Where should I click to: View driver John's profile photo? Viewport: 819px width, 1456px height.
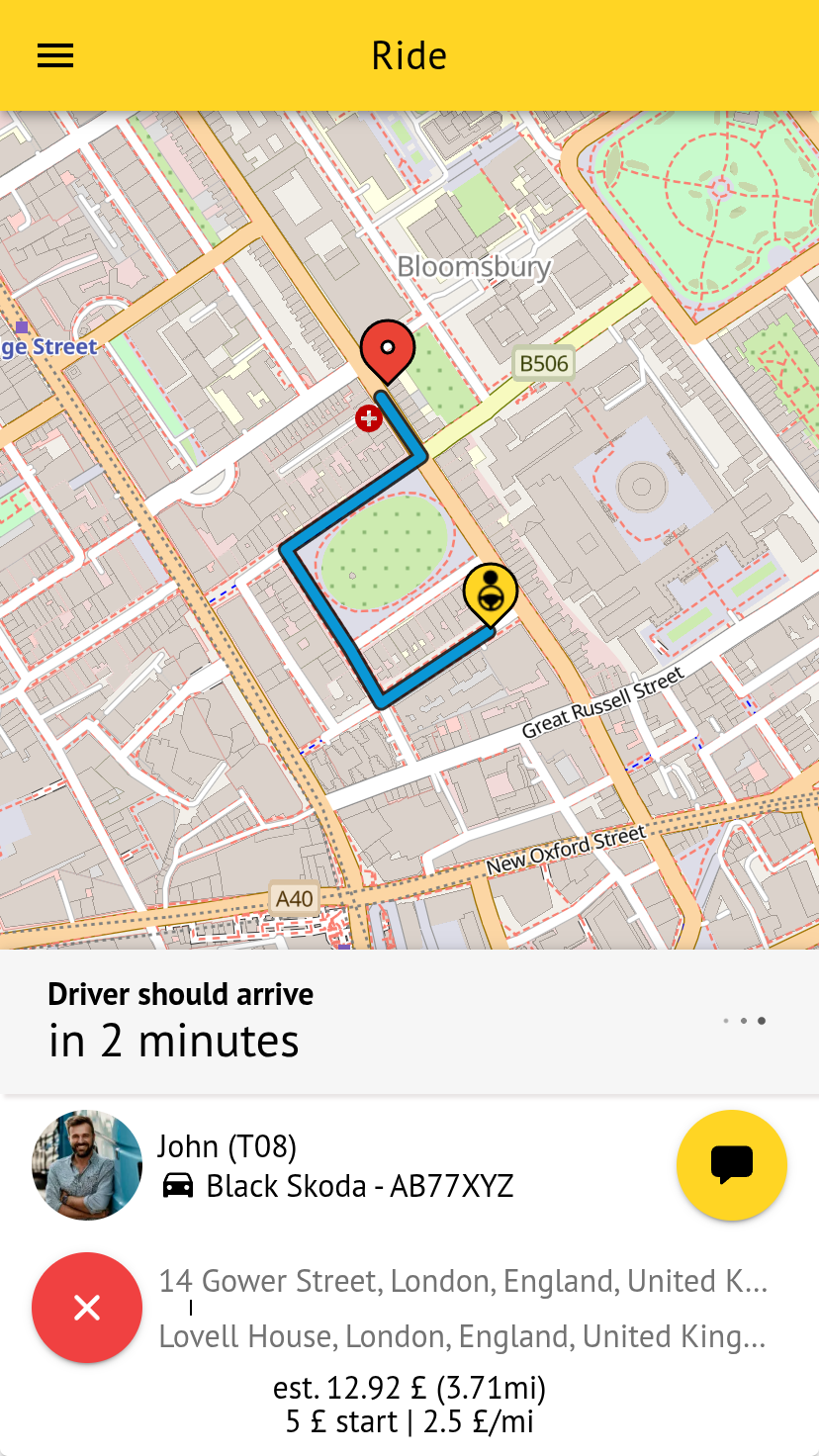[x=87, y=1164]
